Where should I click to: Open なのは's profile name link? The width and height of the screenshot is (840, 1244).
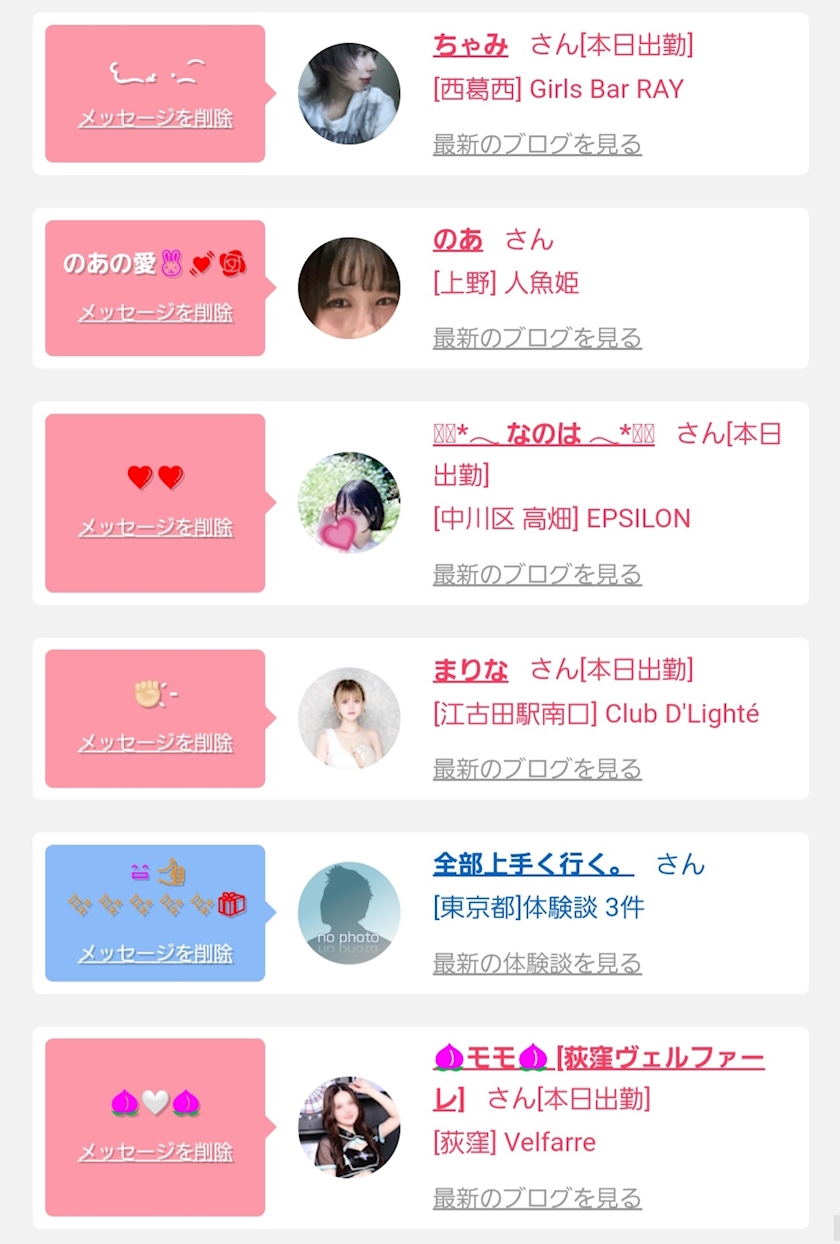point(544,434)
